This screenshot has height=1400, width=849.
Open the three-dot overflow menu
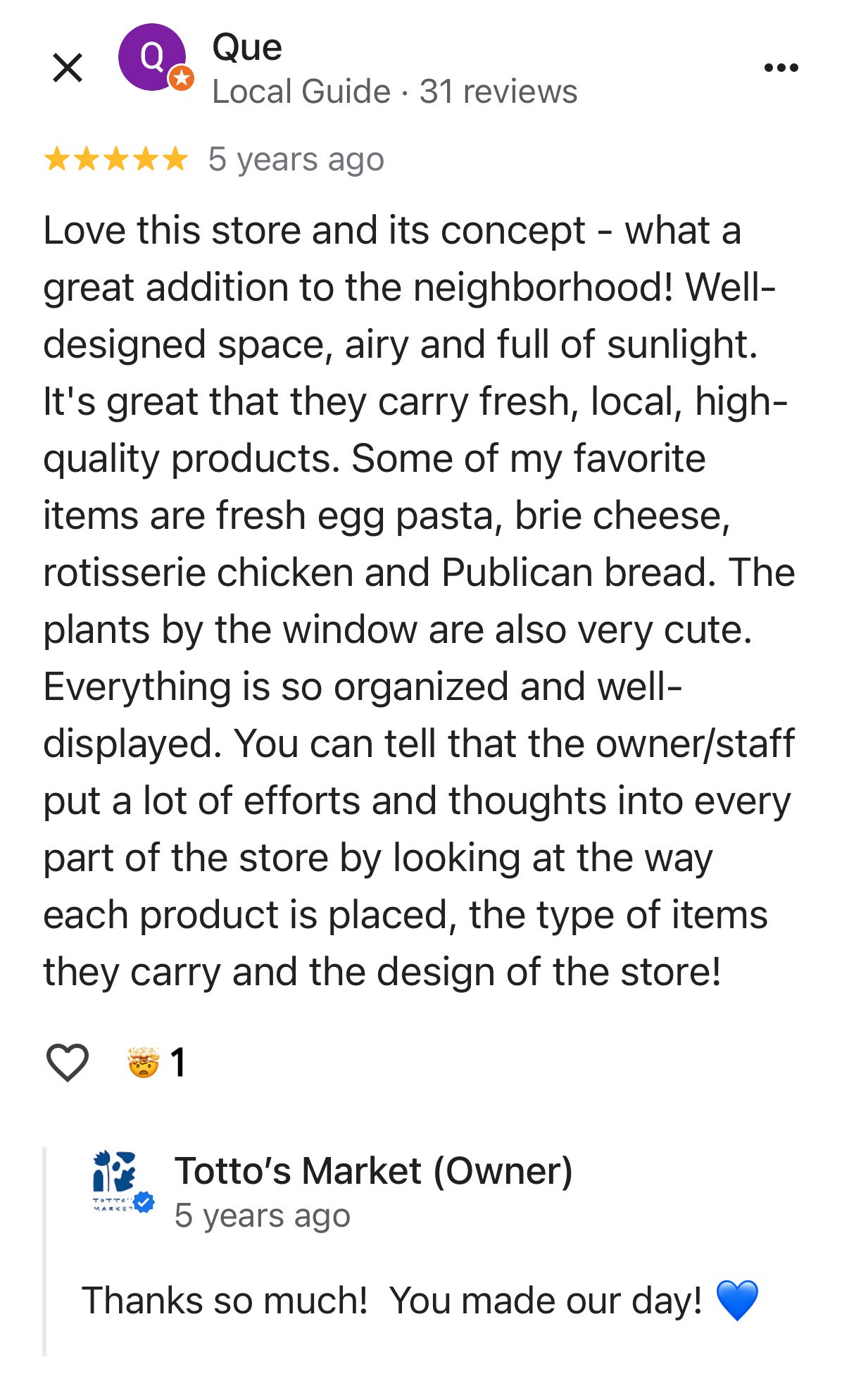tap(781, 66)
